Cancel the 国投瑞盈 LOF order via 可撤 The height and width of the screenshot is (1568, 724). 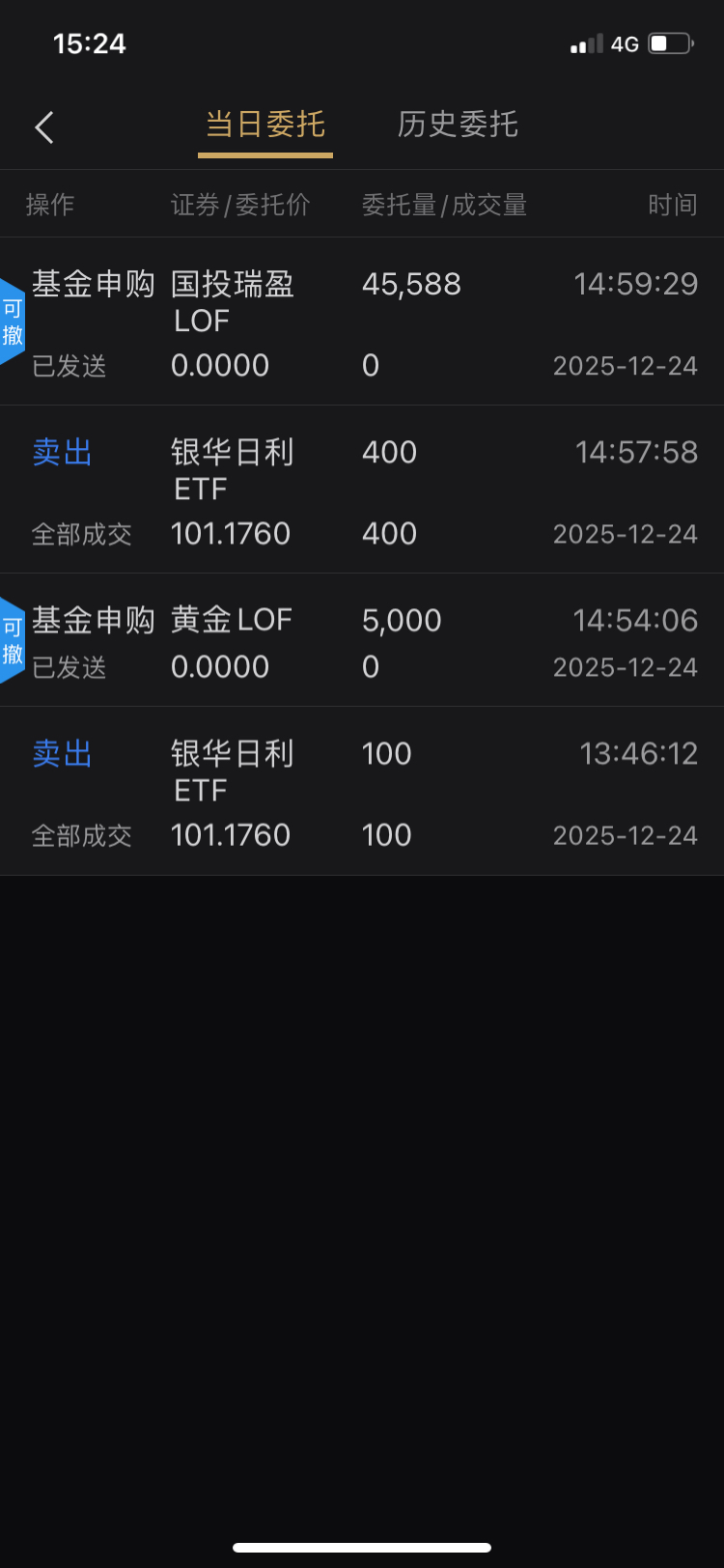pyautogui.click(x=13, y=322)
